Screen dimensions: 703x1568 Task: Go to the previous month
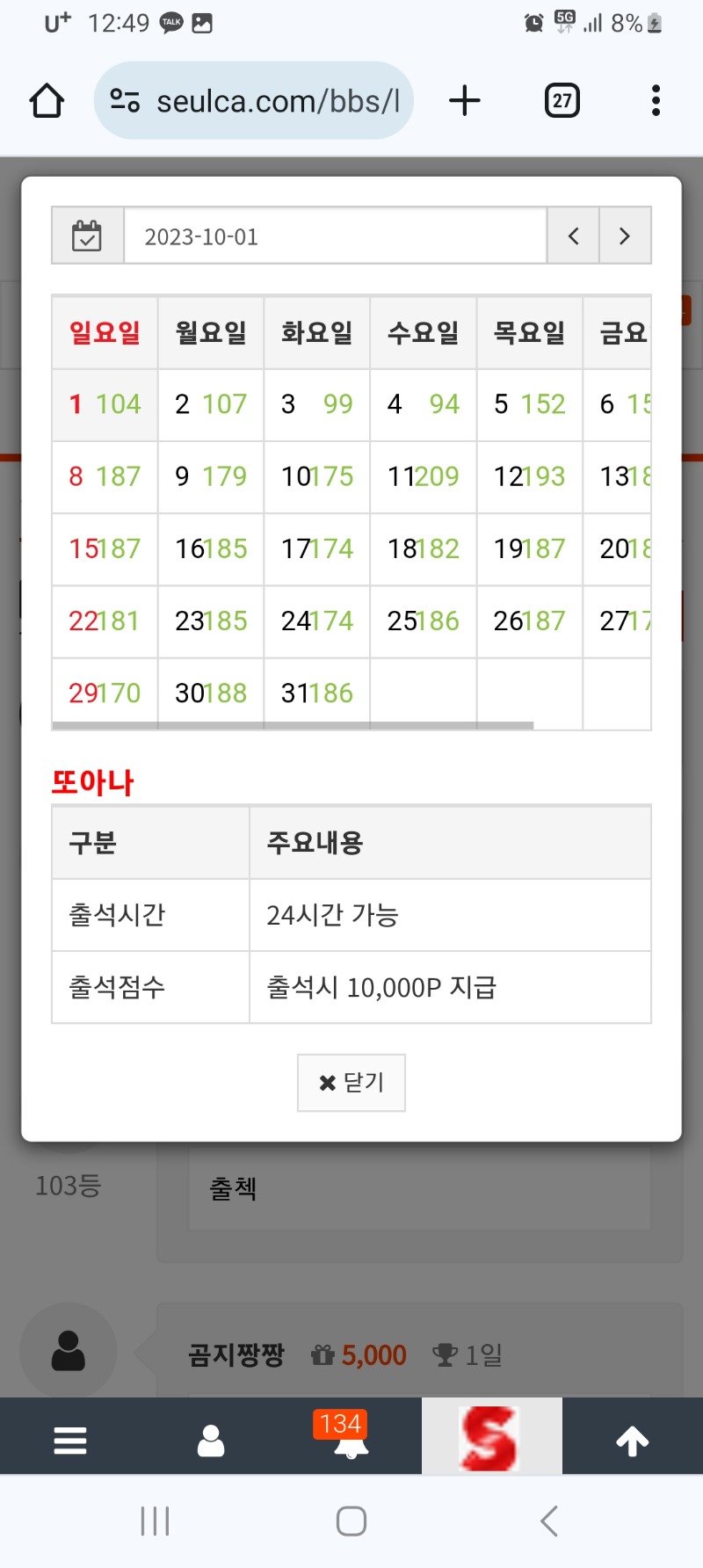tap(573, 236)
